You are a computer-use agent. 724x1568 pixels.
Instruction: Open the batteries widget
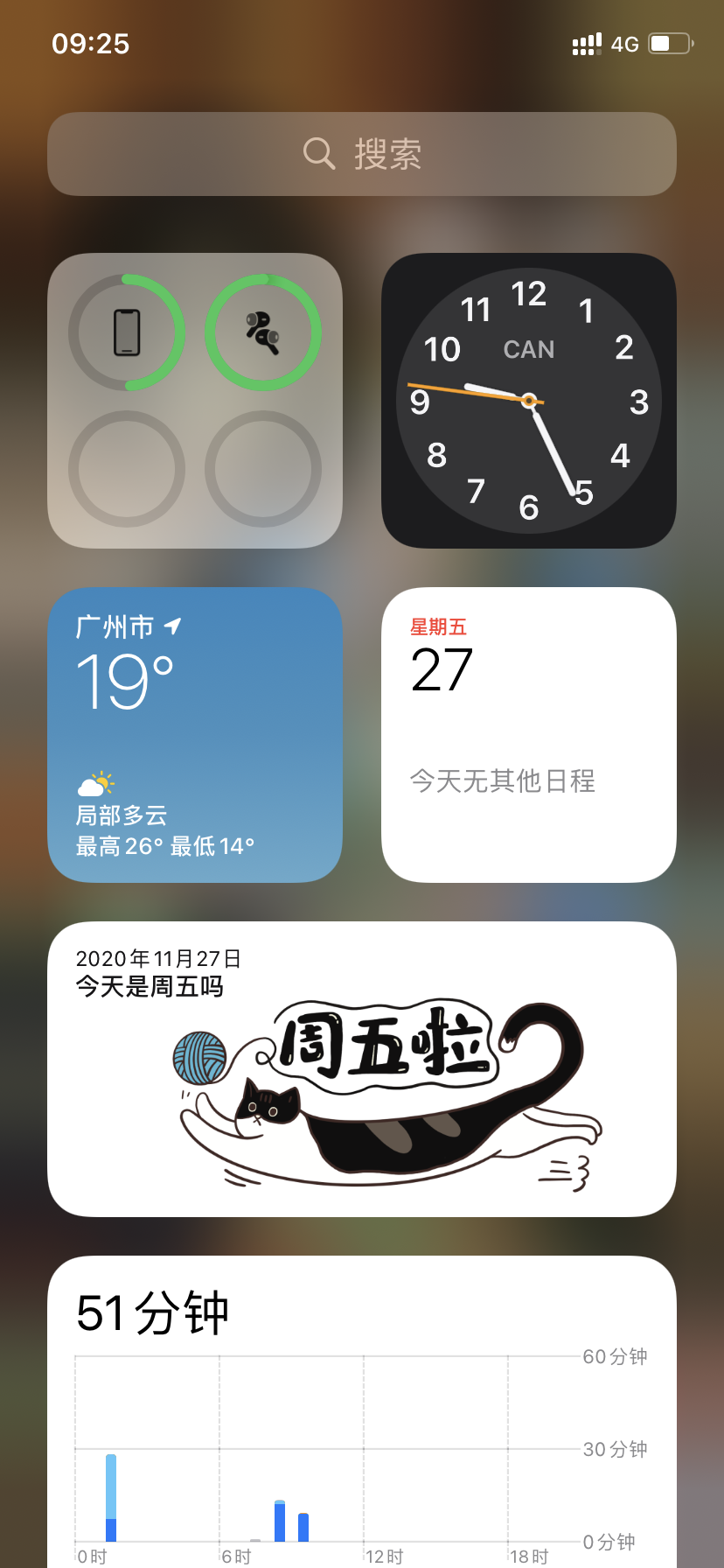coord(195,401)
